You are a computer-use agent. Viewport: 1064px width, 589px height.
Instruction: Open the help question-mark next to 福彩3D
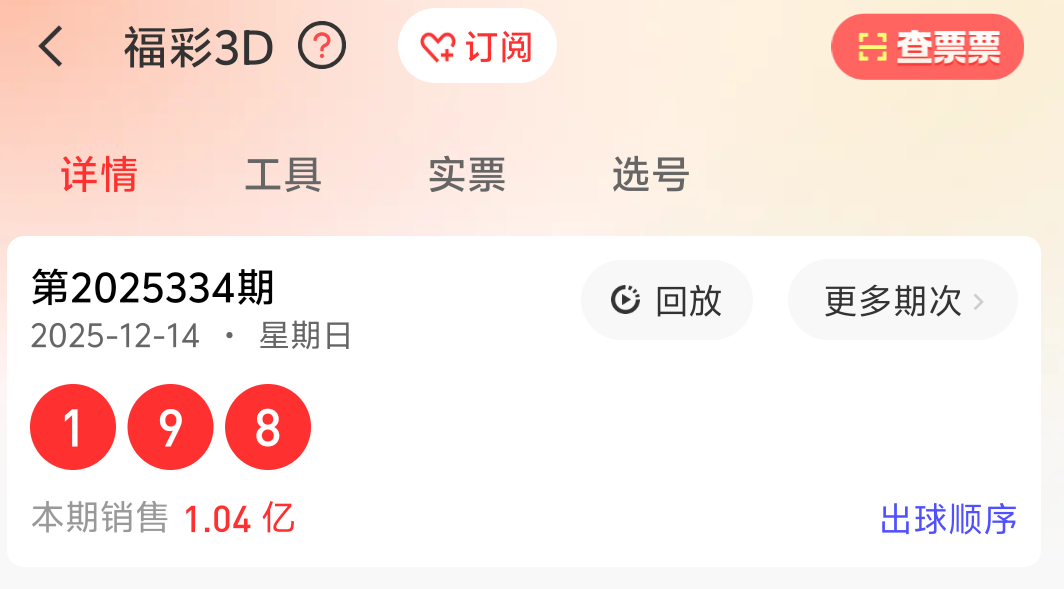tap(322, 47)
